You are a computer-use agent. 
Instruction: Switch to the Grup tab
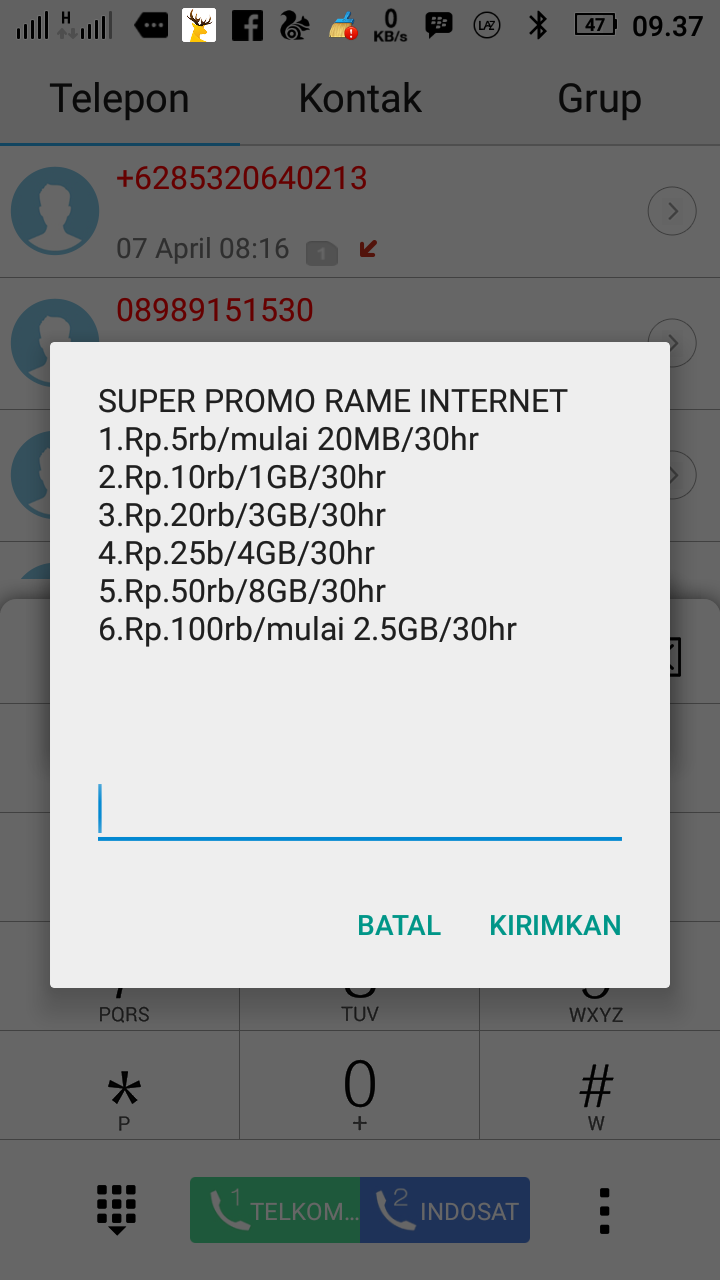[599, 99]
